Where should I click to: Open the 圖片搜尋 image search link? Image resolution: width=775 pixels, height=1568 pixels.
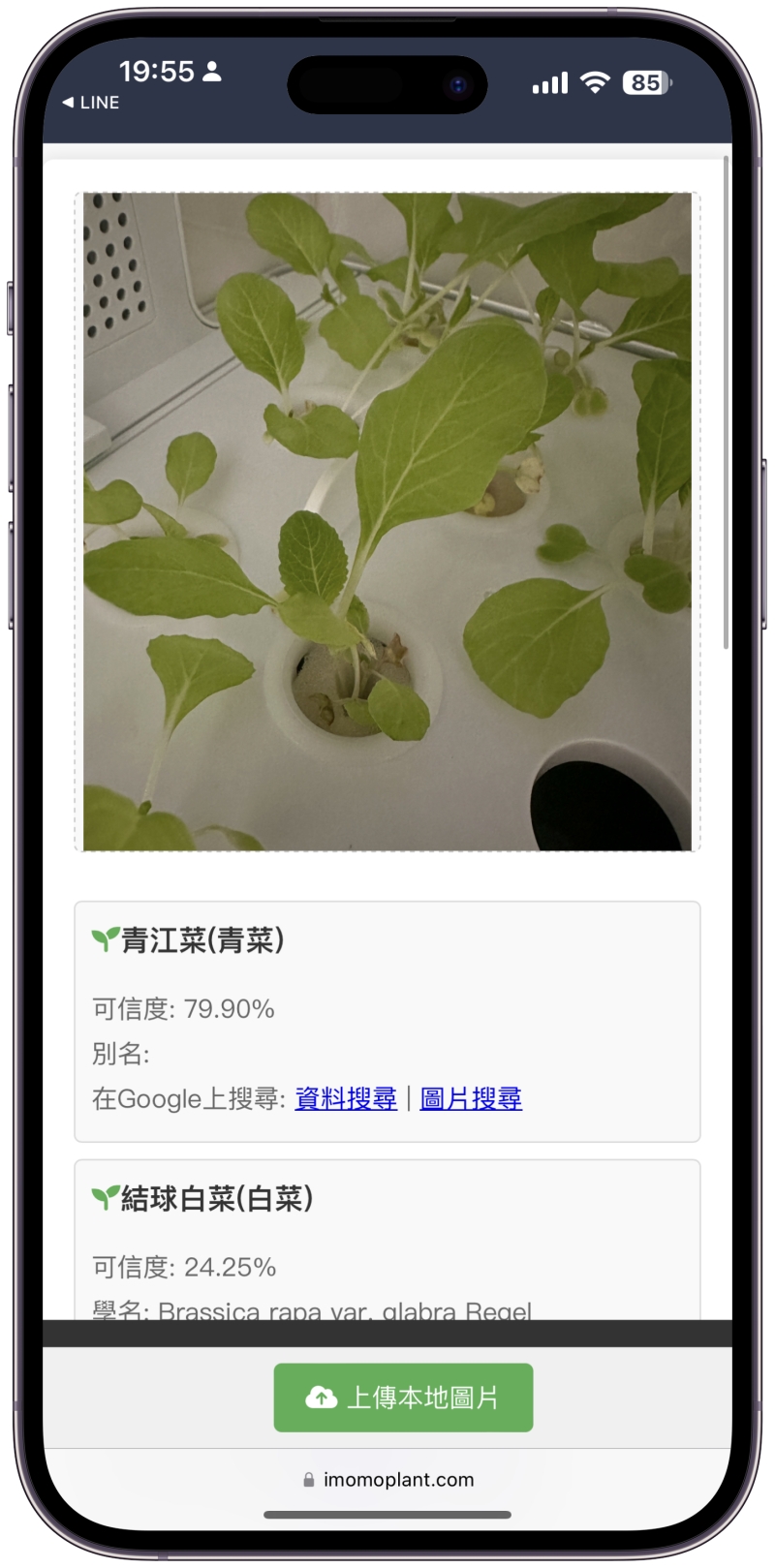[471, 1098]
